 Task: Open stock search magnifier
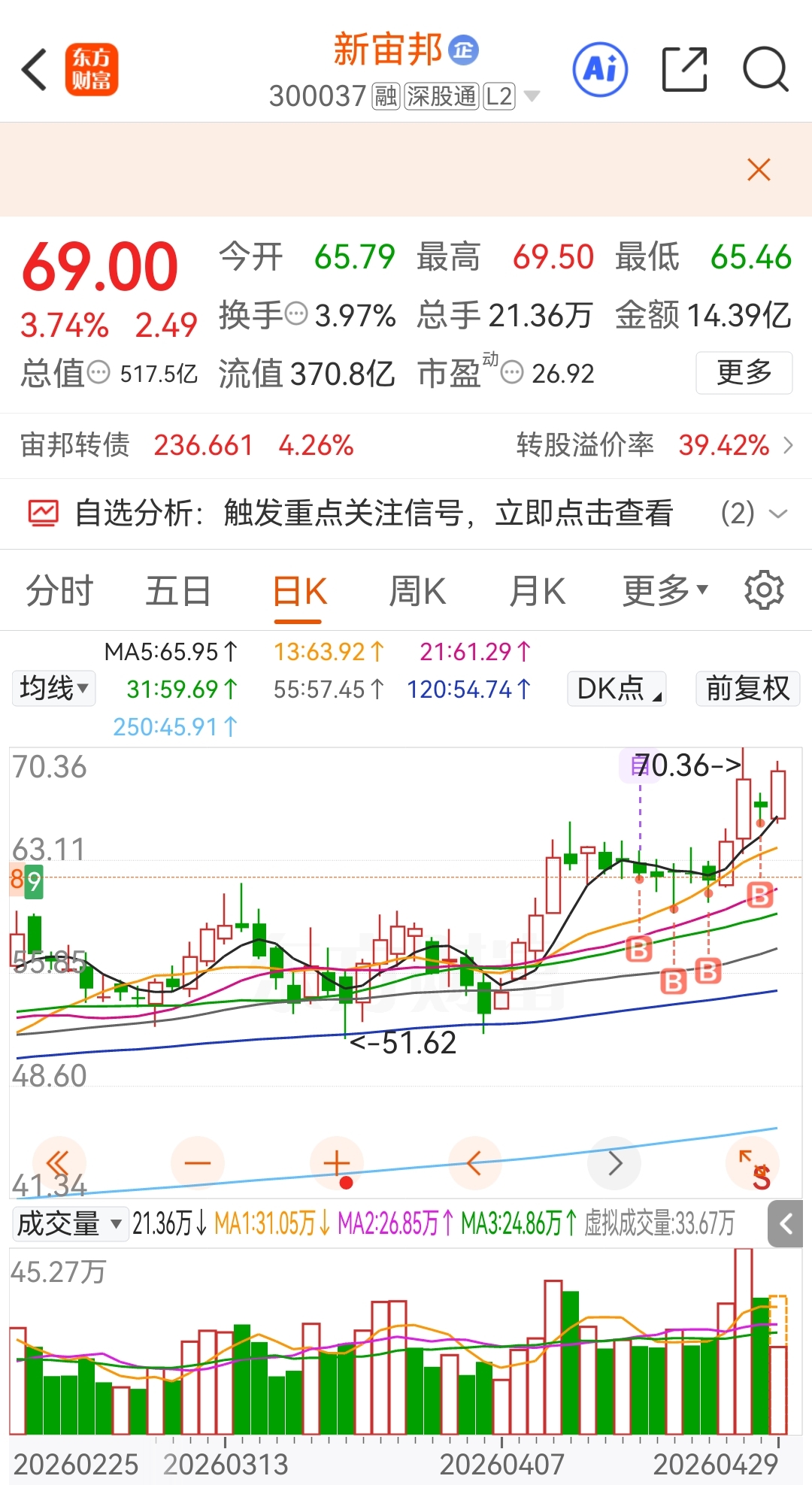(x=765, y=70)
